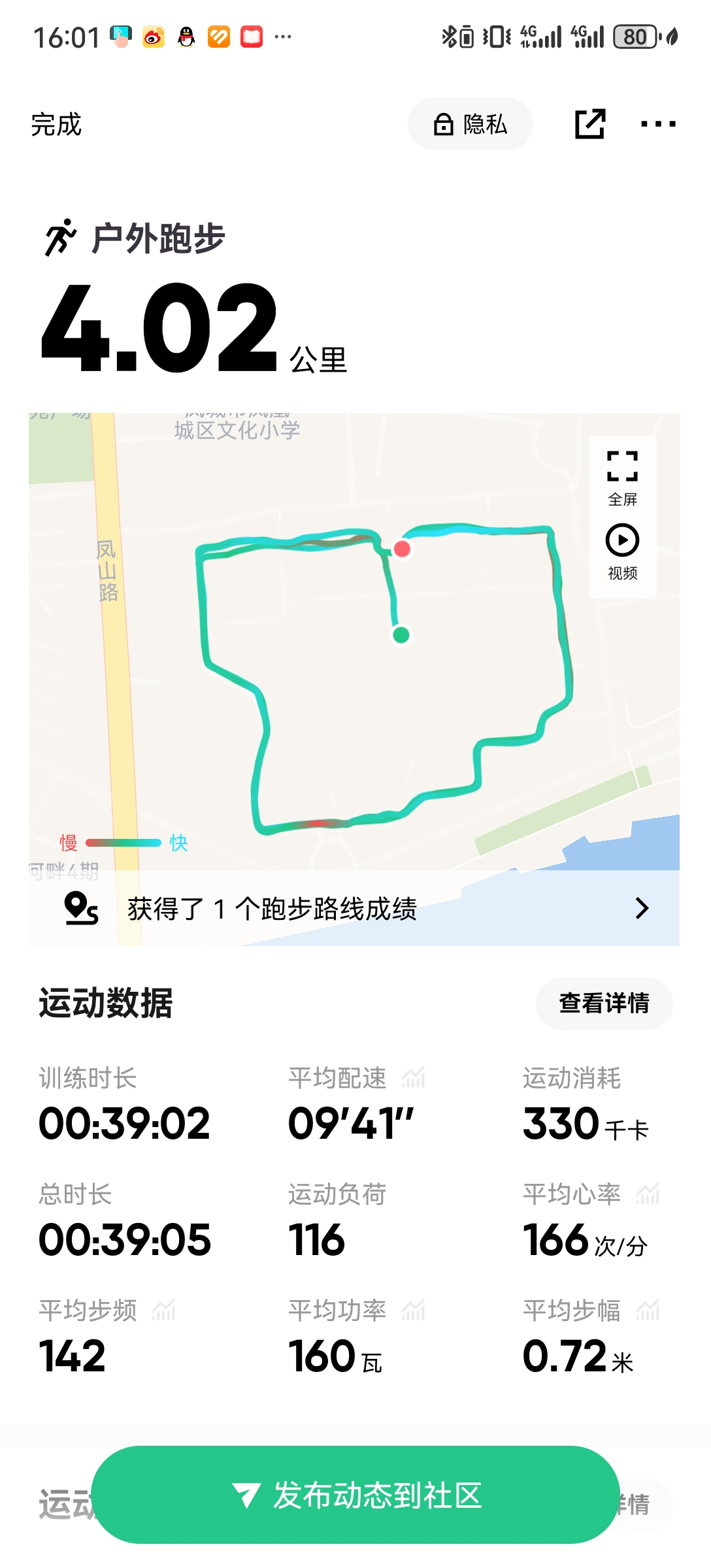
Task: Open the 平均心率 chart icon
Action: pos(648,1194)
